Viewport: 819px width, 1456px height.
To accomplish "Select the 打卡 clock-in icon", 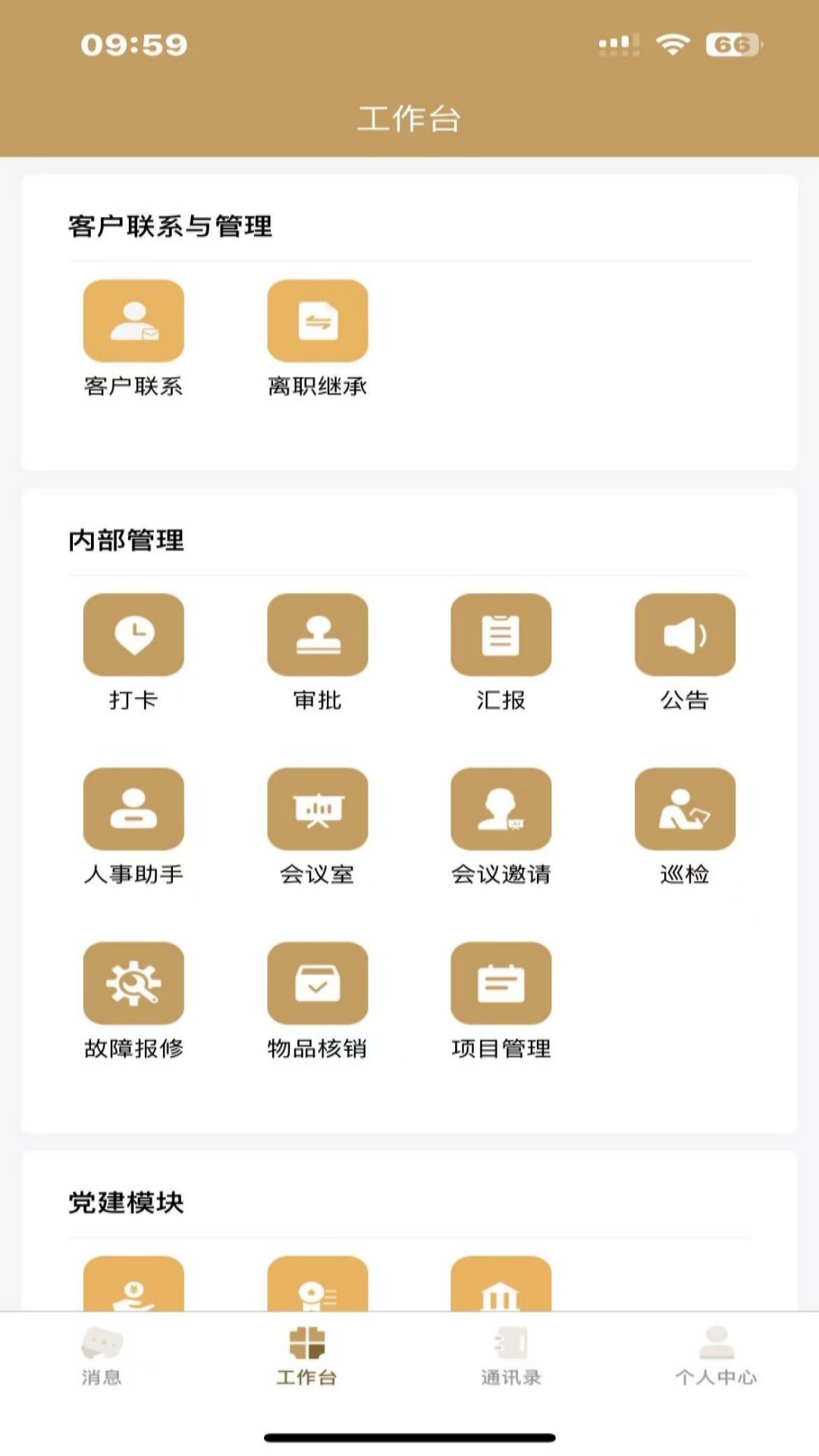I will pos(133,635).
